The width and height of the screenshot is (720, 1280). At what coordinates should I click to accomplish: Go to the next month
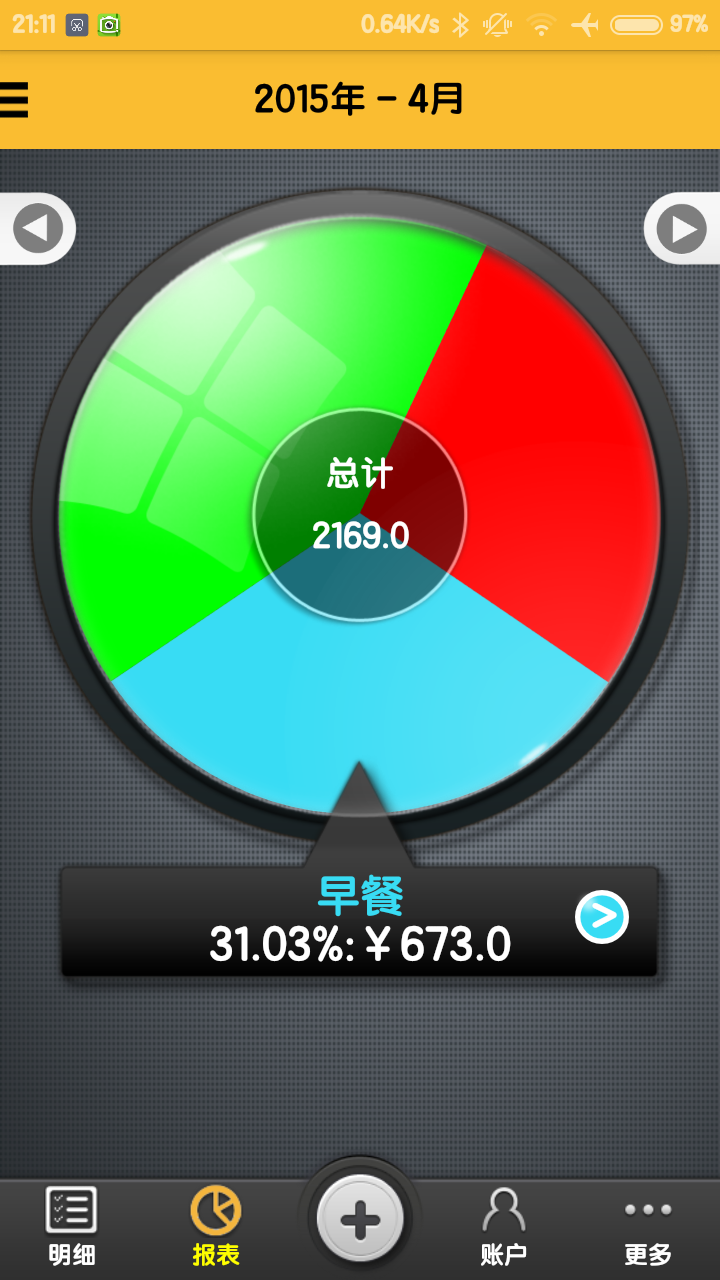683,229
